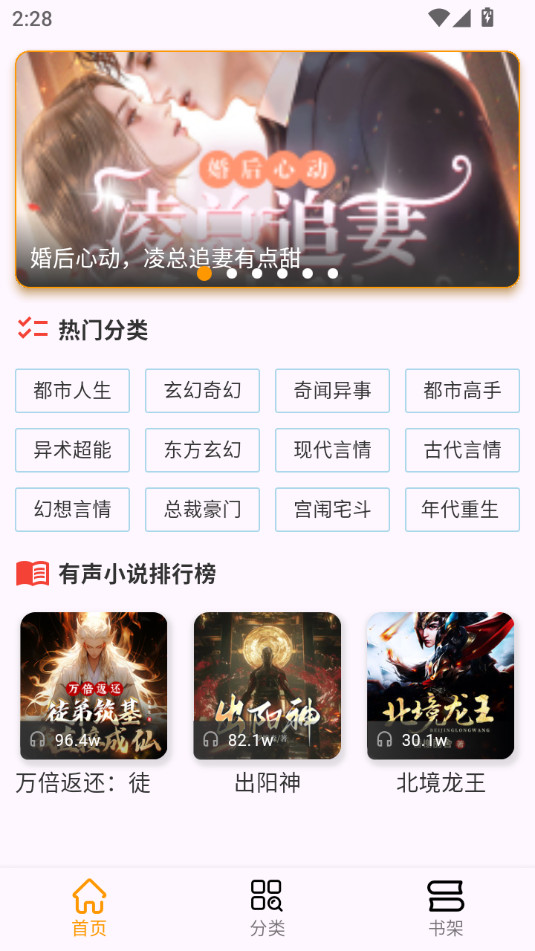Choose the 奇闻异事 category
This screenshot has height=951, width=535.
[332, 391]
